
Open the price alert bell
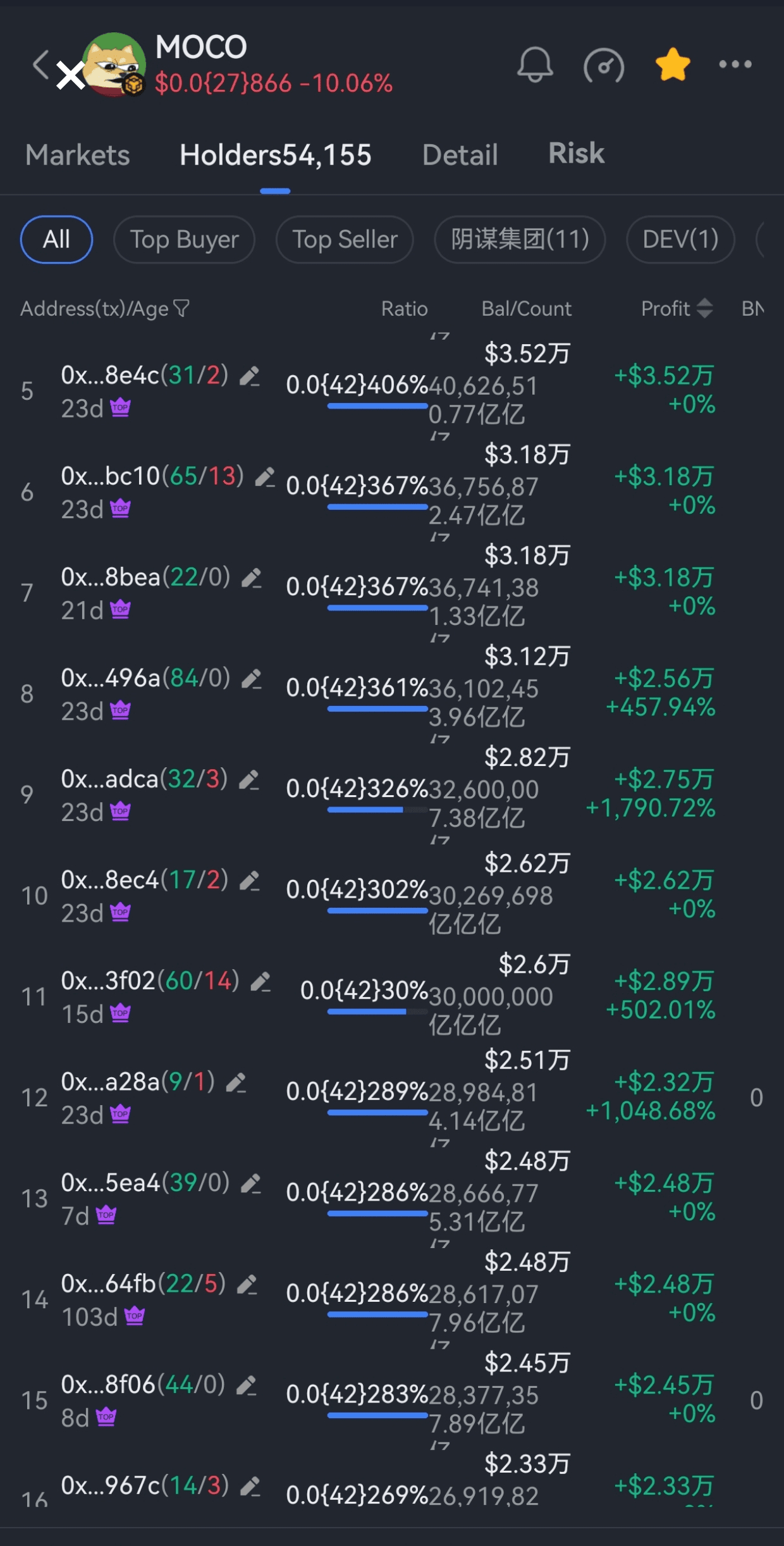[x=535, y=65]
